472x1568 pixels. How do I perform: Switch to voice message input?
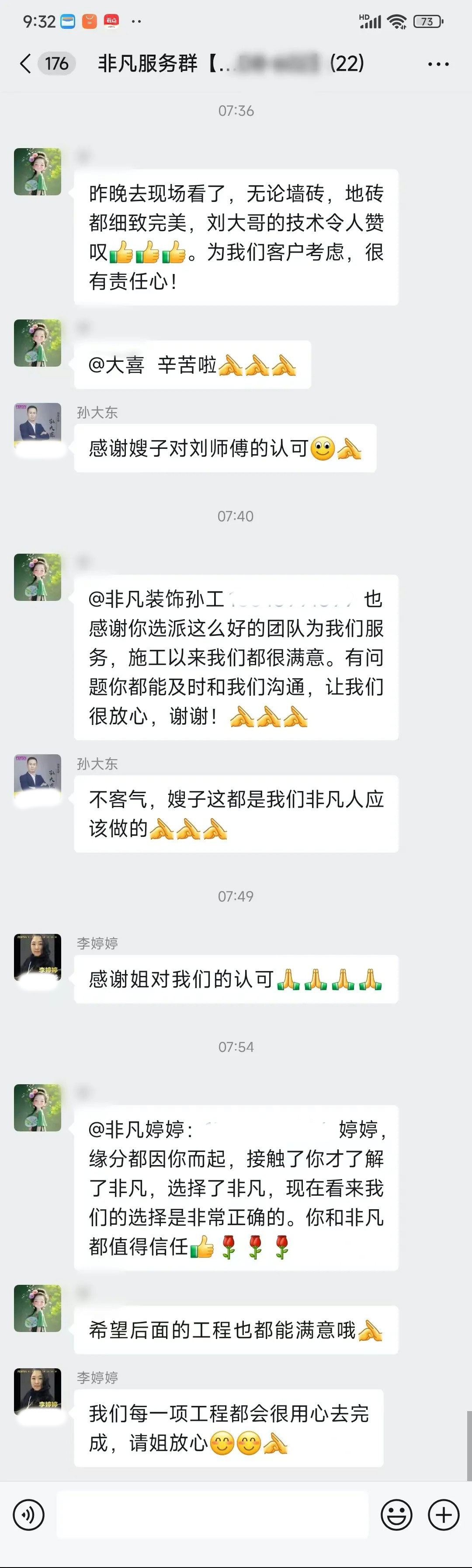(x=28, y=1514)
